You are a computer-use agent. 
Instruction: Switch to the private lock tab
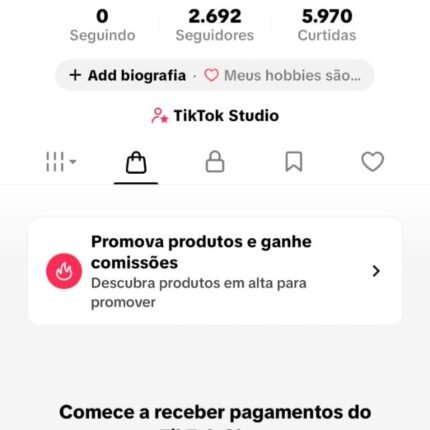(x=215, y=162)
